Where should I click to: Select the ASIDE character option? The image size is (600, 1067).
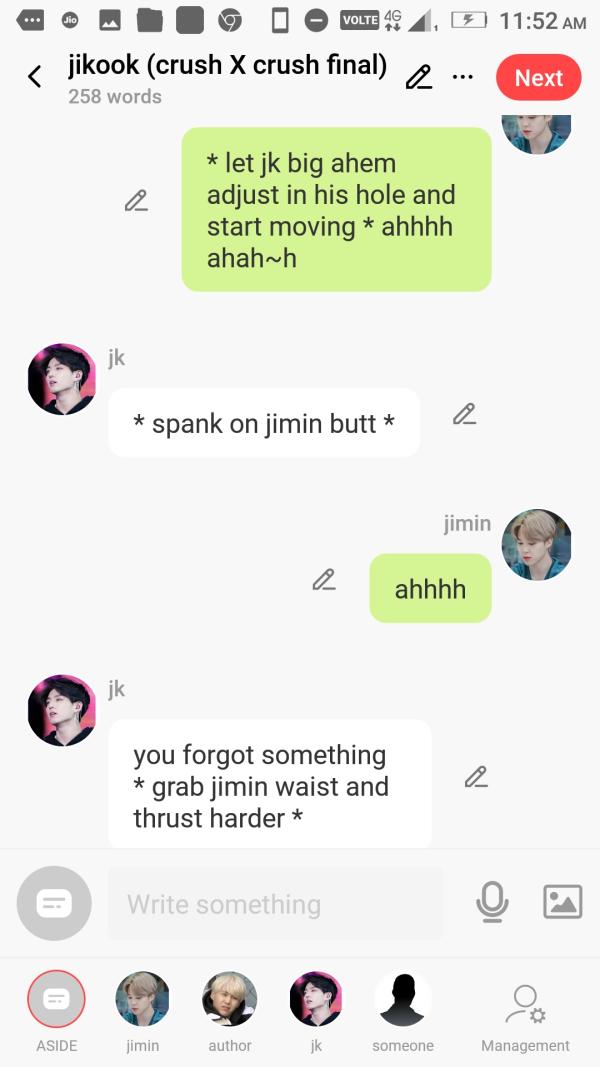click(x=56, y=999)
